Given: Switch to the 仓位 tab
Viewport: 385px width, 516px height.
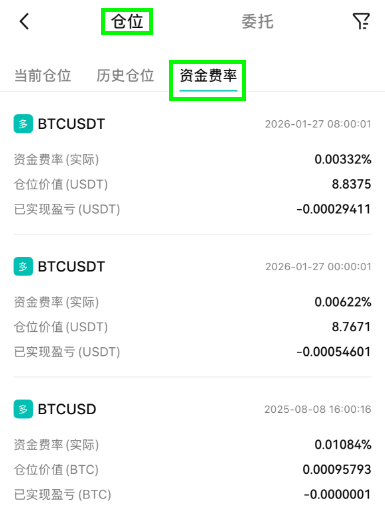Looking at the screenshot, I should pyautogui.click(x=127, y=22).
